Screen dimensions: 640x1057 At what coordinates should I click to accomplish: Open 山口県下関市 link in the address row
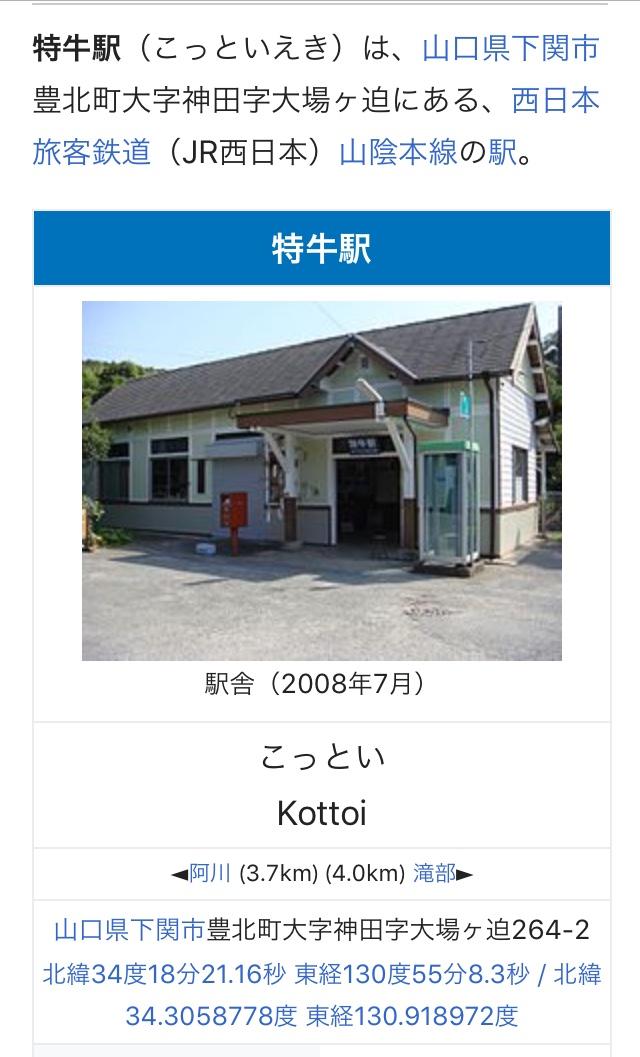point(129,930)
